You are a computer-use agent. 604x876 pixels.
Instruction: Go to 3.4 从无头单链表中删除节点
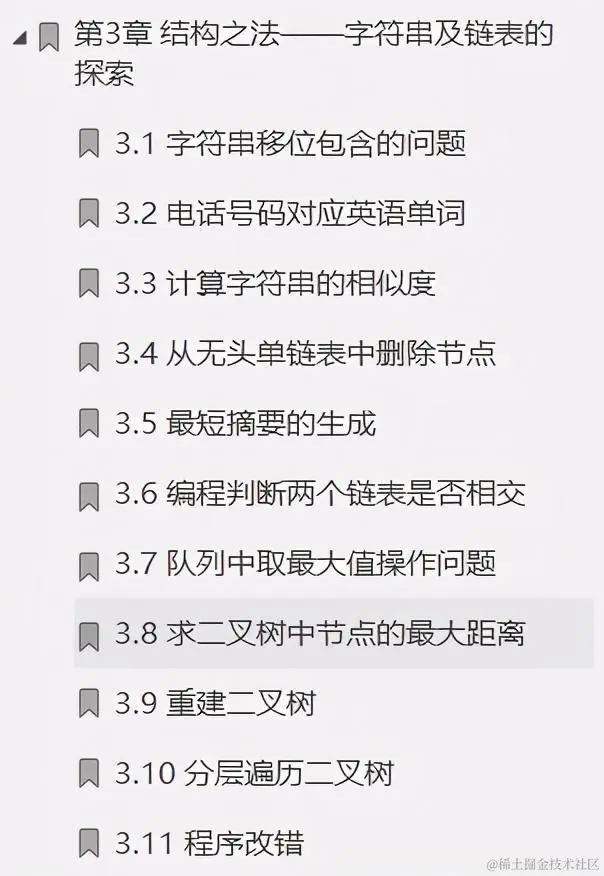[x=305, y=354]
